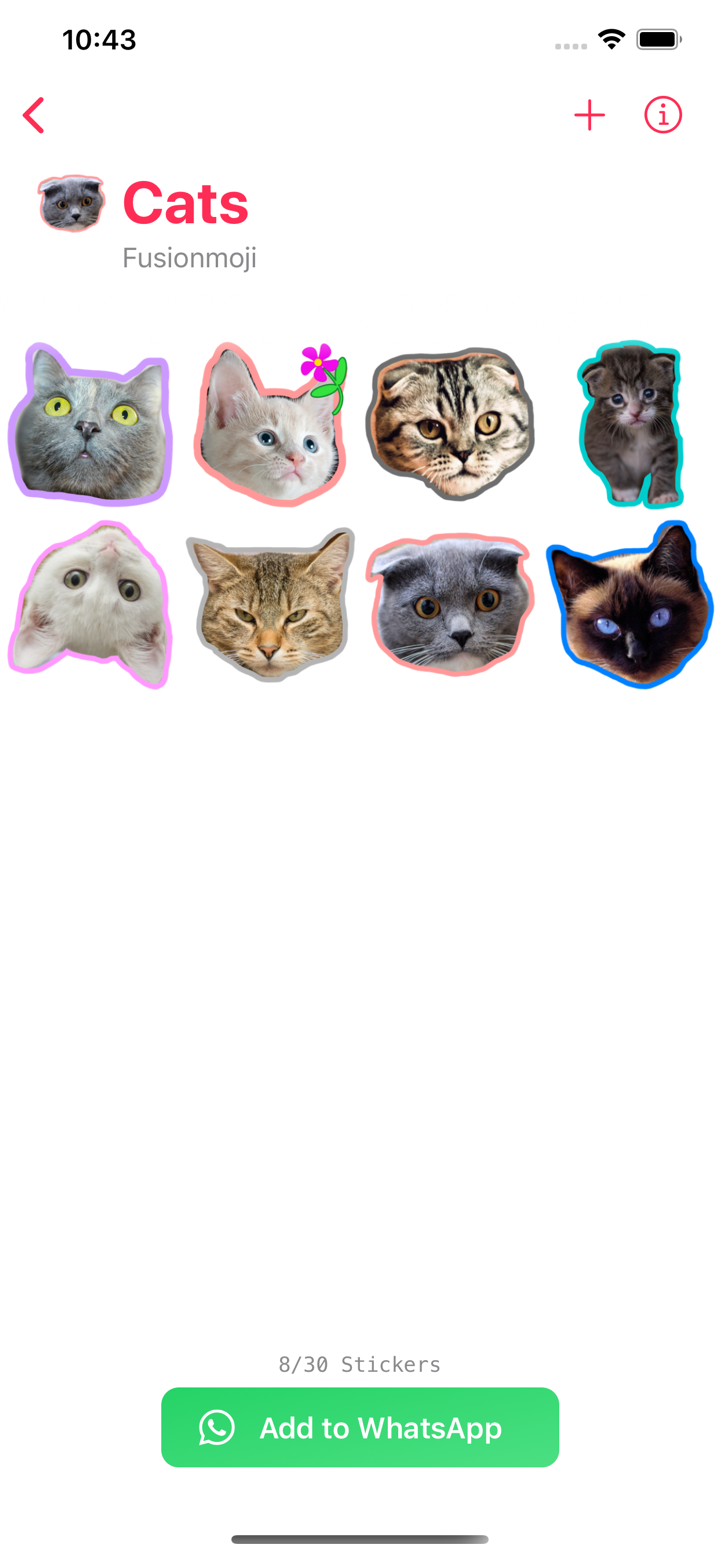Select the gray cat sticker with purple border

click(x=90, y=423)
